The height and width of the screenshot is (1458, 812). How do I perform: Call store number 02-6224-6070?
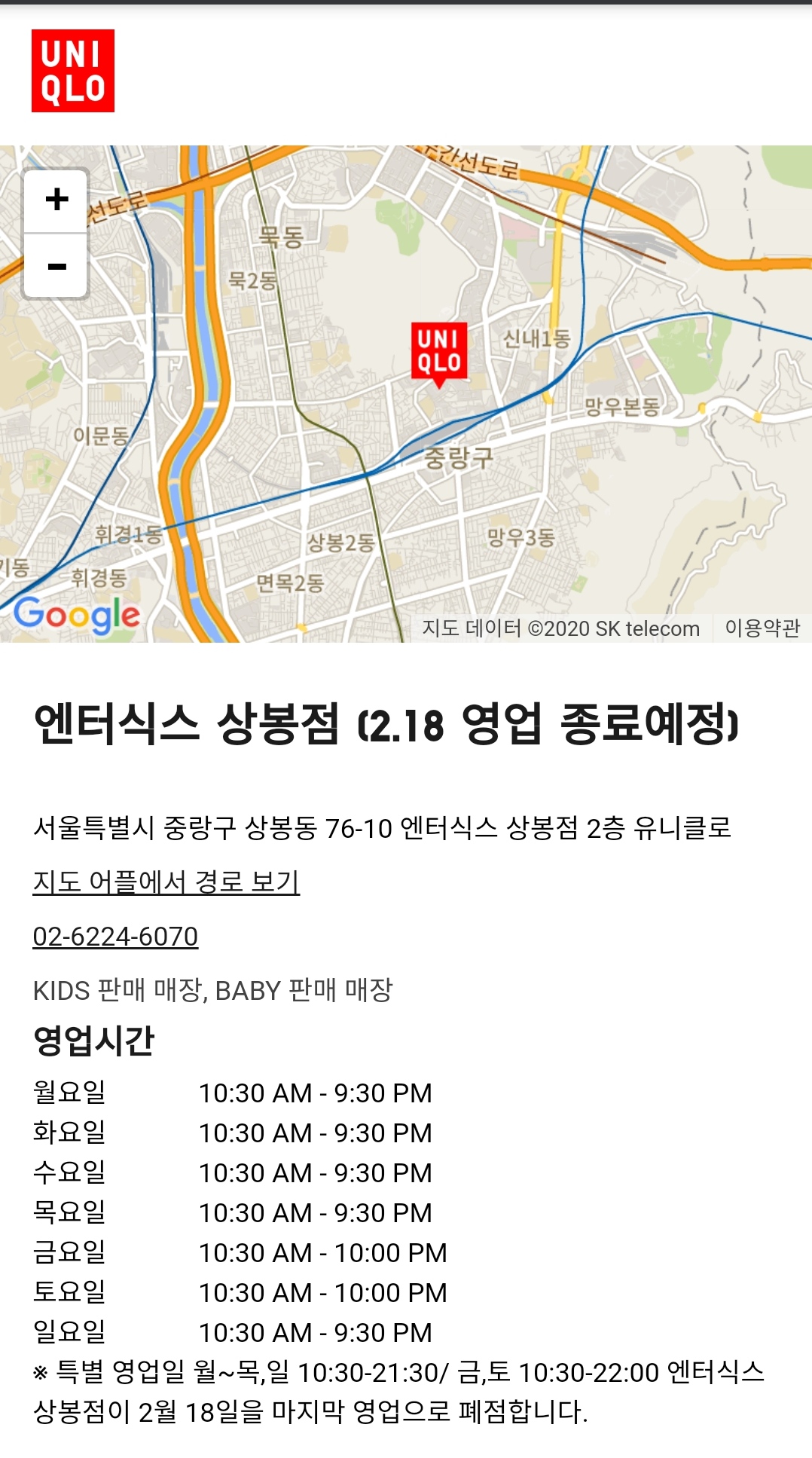click(115, 937)
